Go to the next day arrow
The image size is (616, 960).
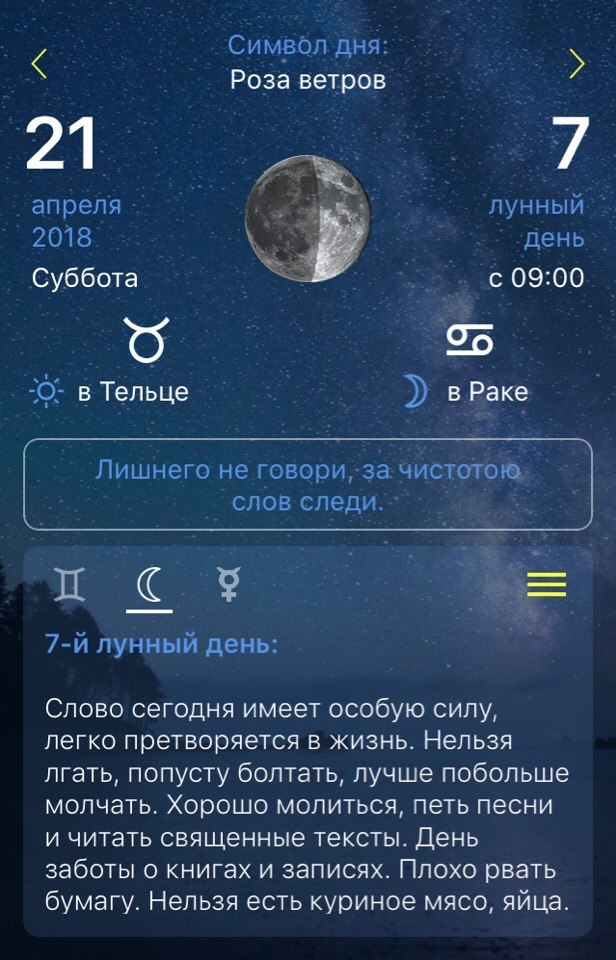(x=576, y=64)
